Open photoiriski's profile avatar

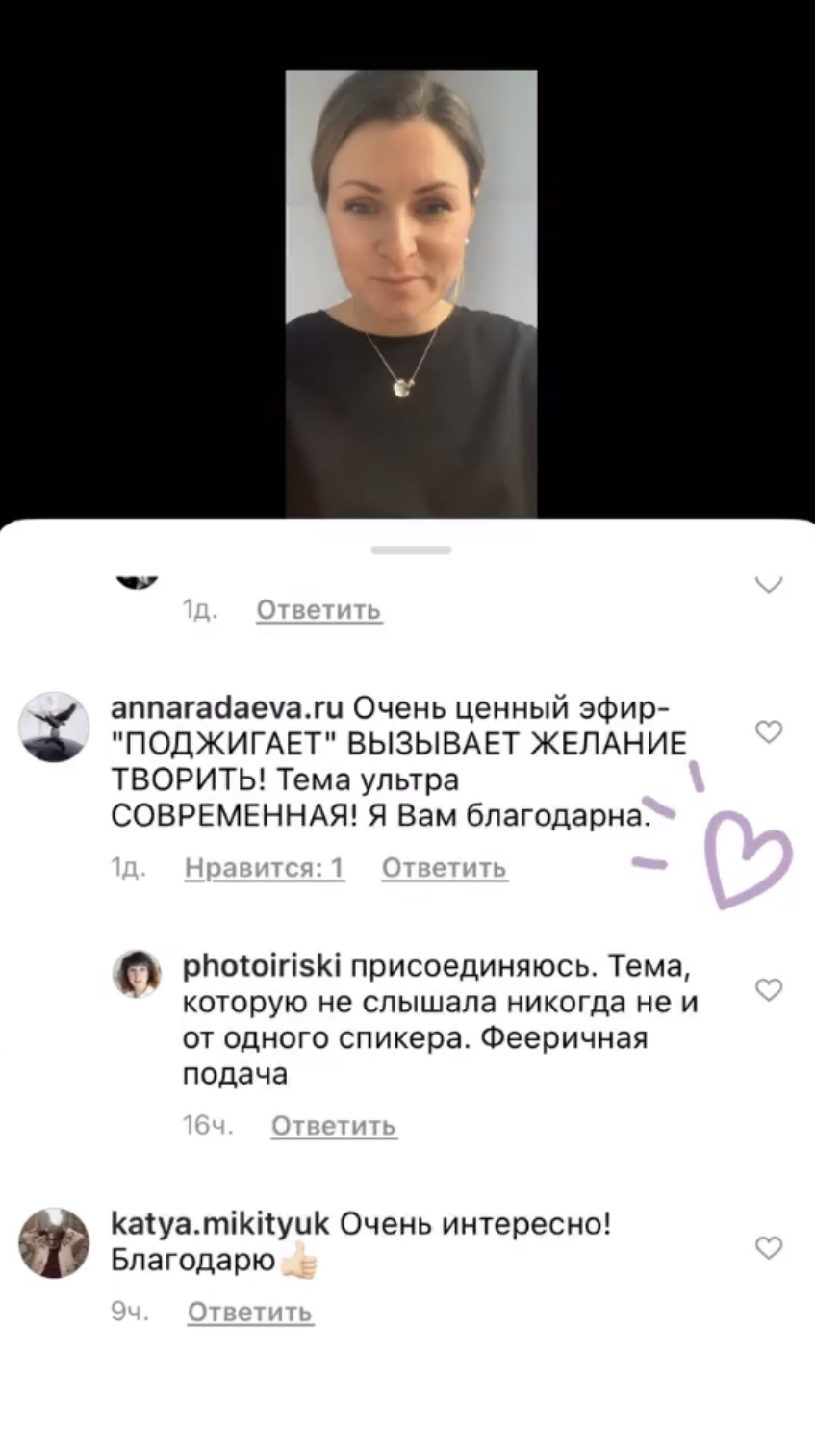click(137, 974)
